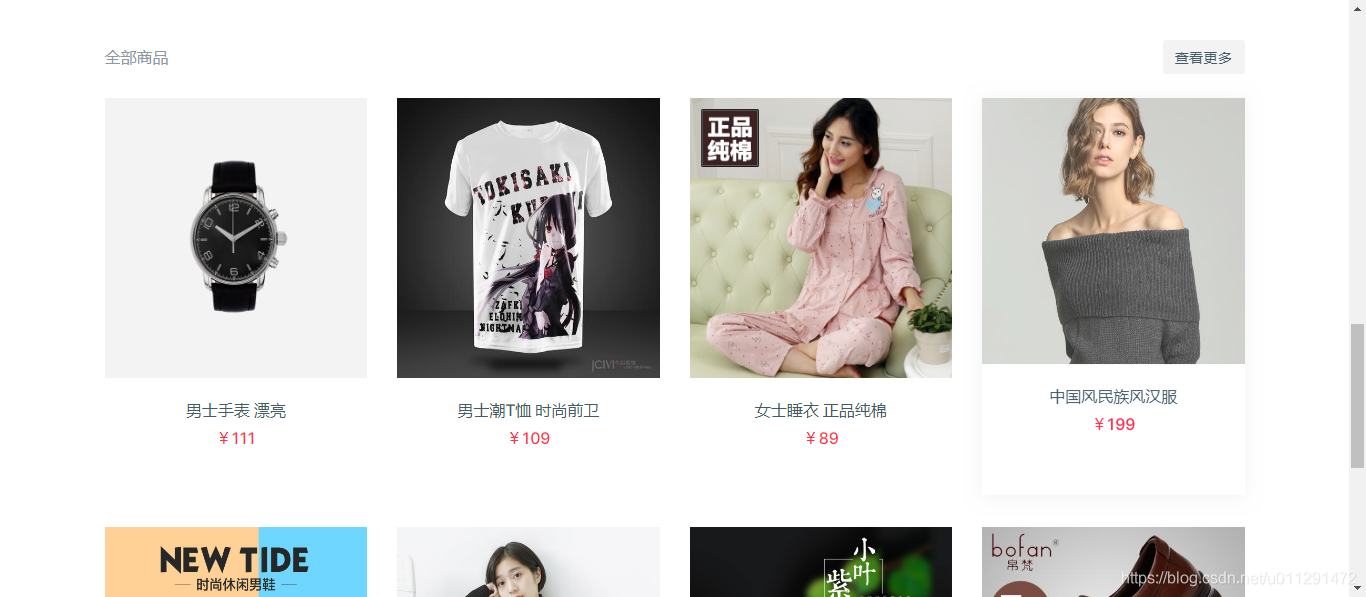Image resolution: width=1366 pixels, height=597 pixels.
Task: View the bofan leather shoe product
Action: (1113, 562)
